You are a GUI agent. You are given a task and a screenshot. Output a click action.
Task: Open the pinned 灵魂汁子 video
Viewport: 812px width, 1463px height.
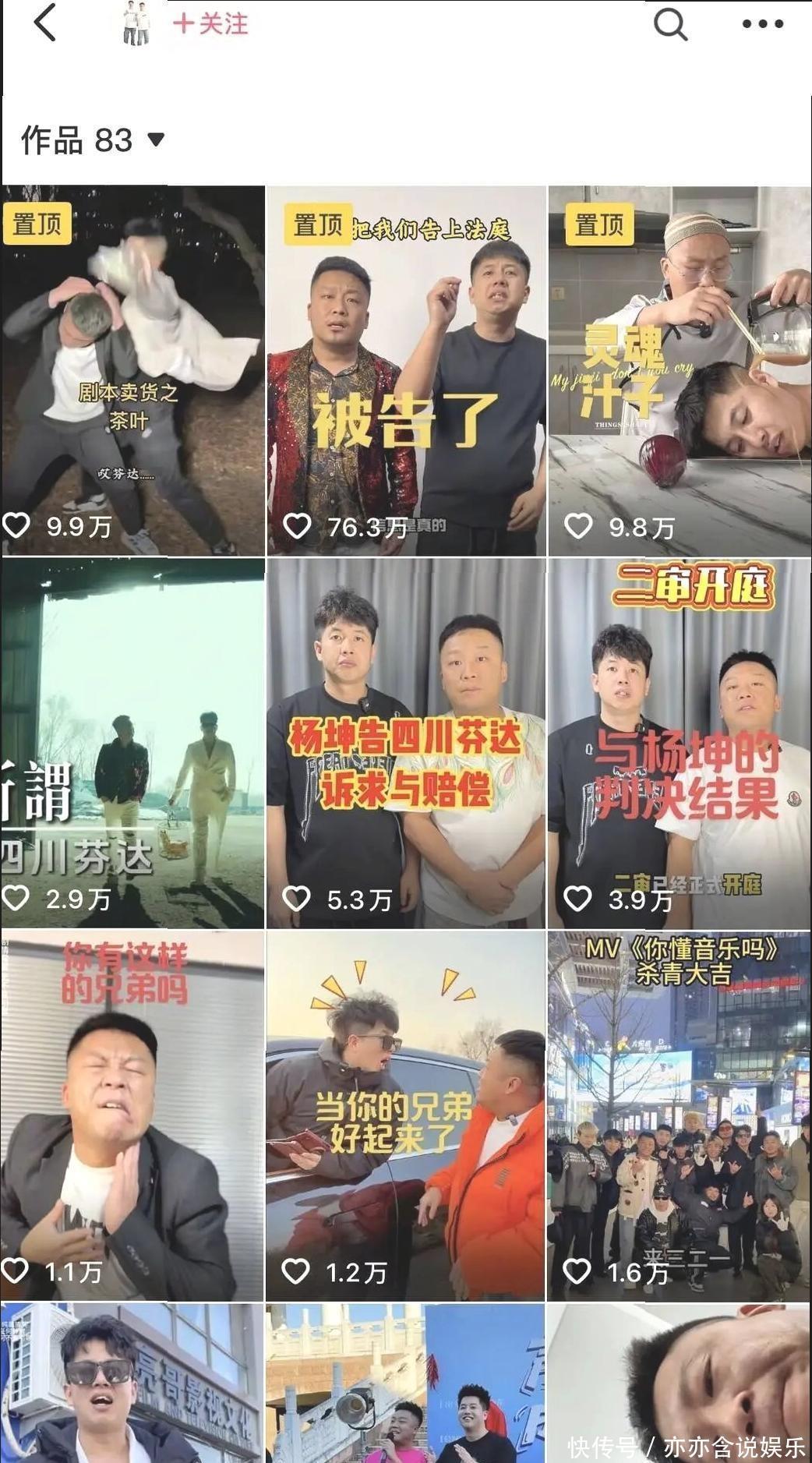[680, 370]
